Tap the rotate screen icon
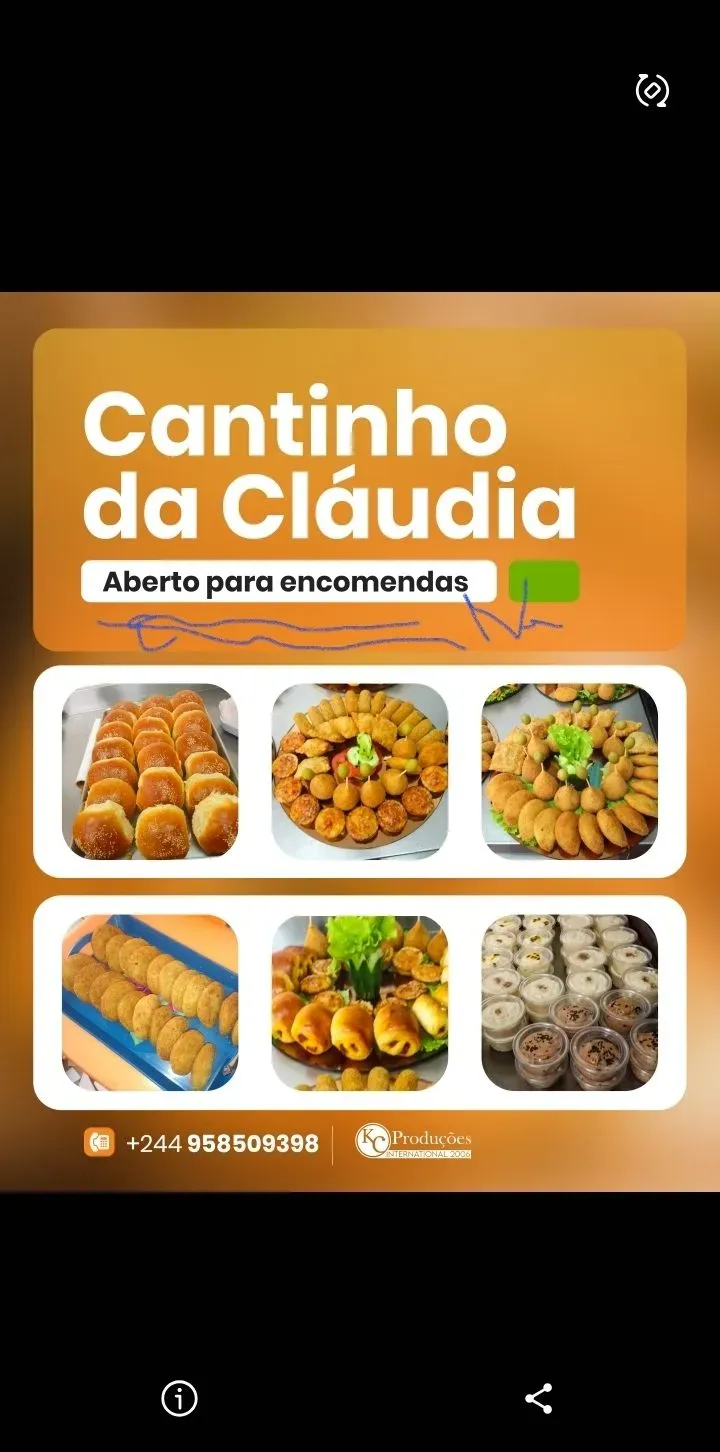 [652, 91]
